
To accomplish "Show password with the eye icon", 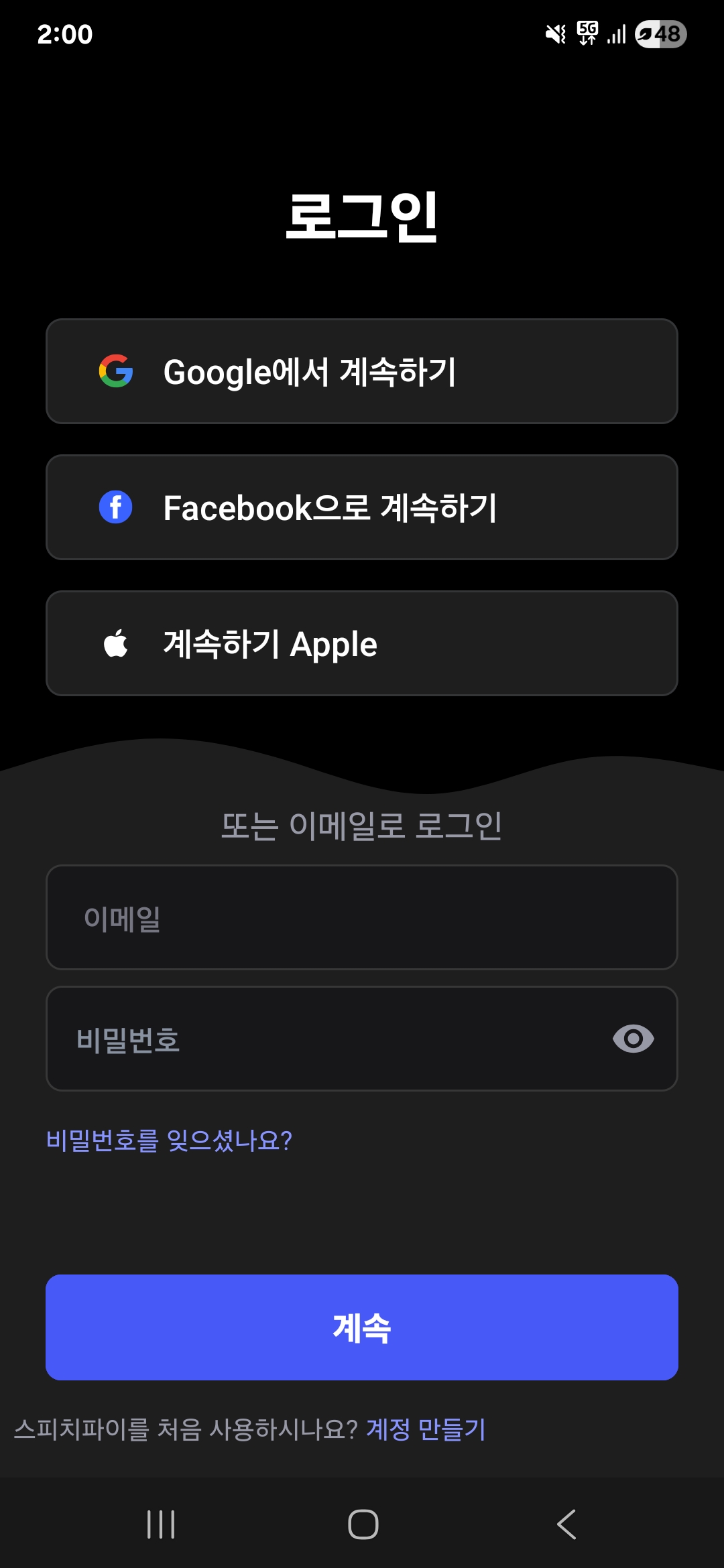I will coord(633,1039).
